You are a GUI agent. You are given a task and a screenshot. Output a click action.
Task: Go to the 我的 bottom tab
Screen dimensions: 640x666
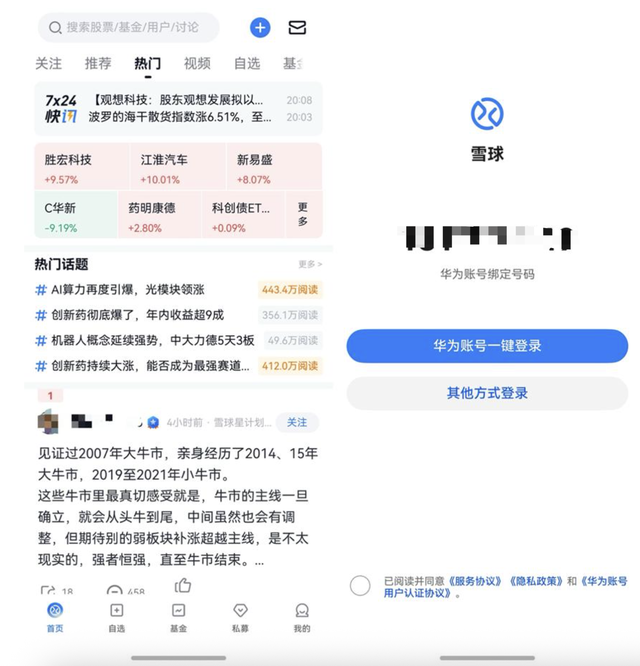pyautogui.click(x=302, y=617)
